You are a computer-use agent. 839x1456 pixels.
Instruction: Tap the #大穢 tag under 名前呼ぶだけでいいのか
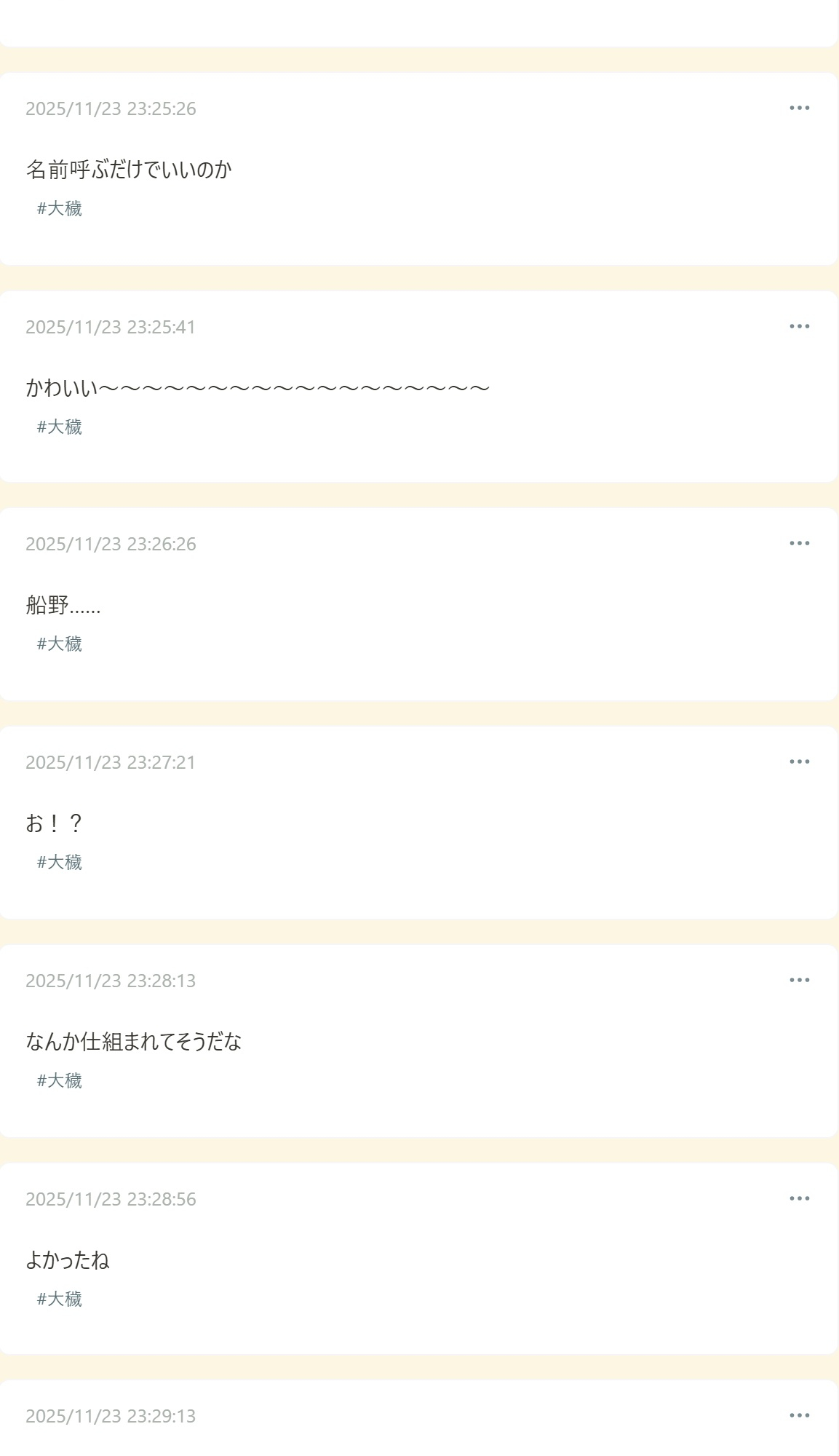[60, 209]
